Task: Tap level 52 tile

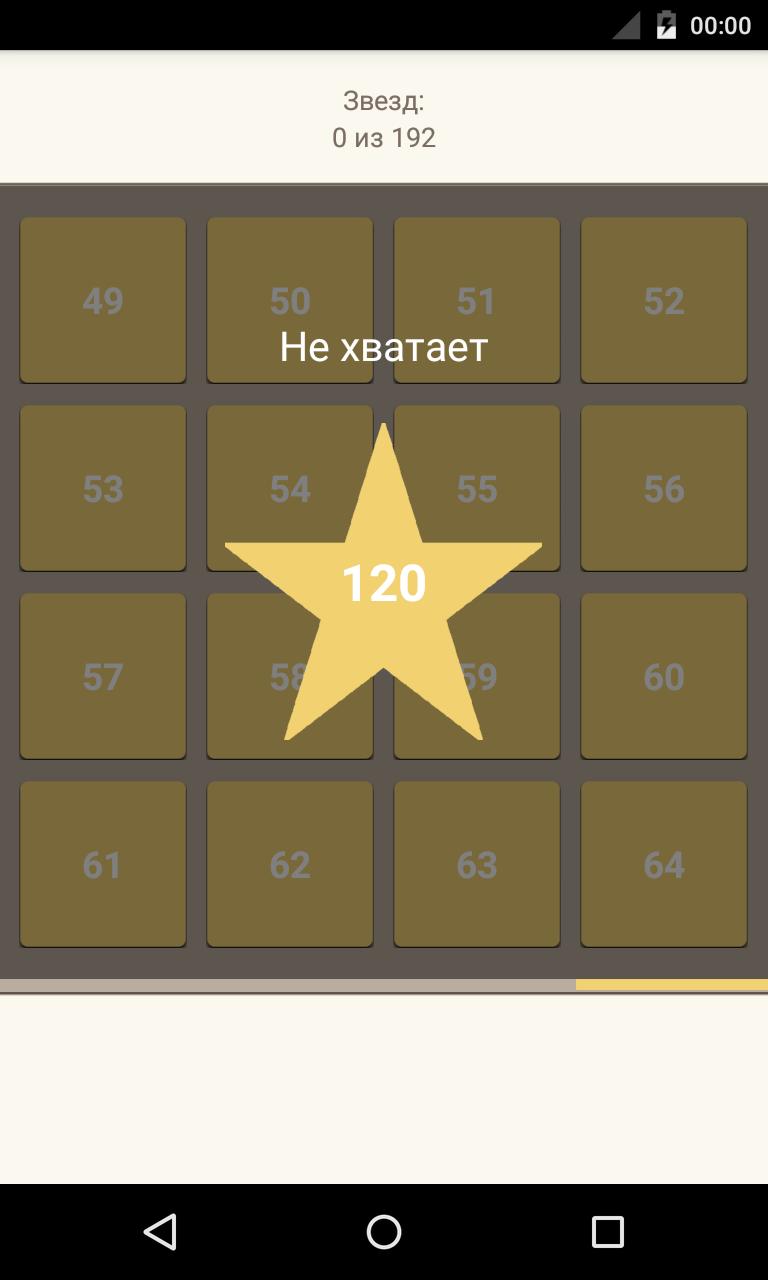Action: [x=664, y=300]
